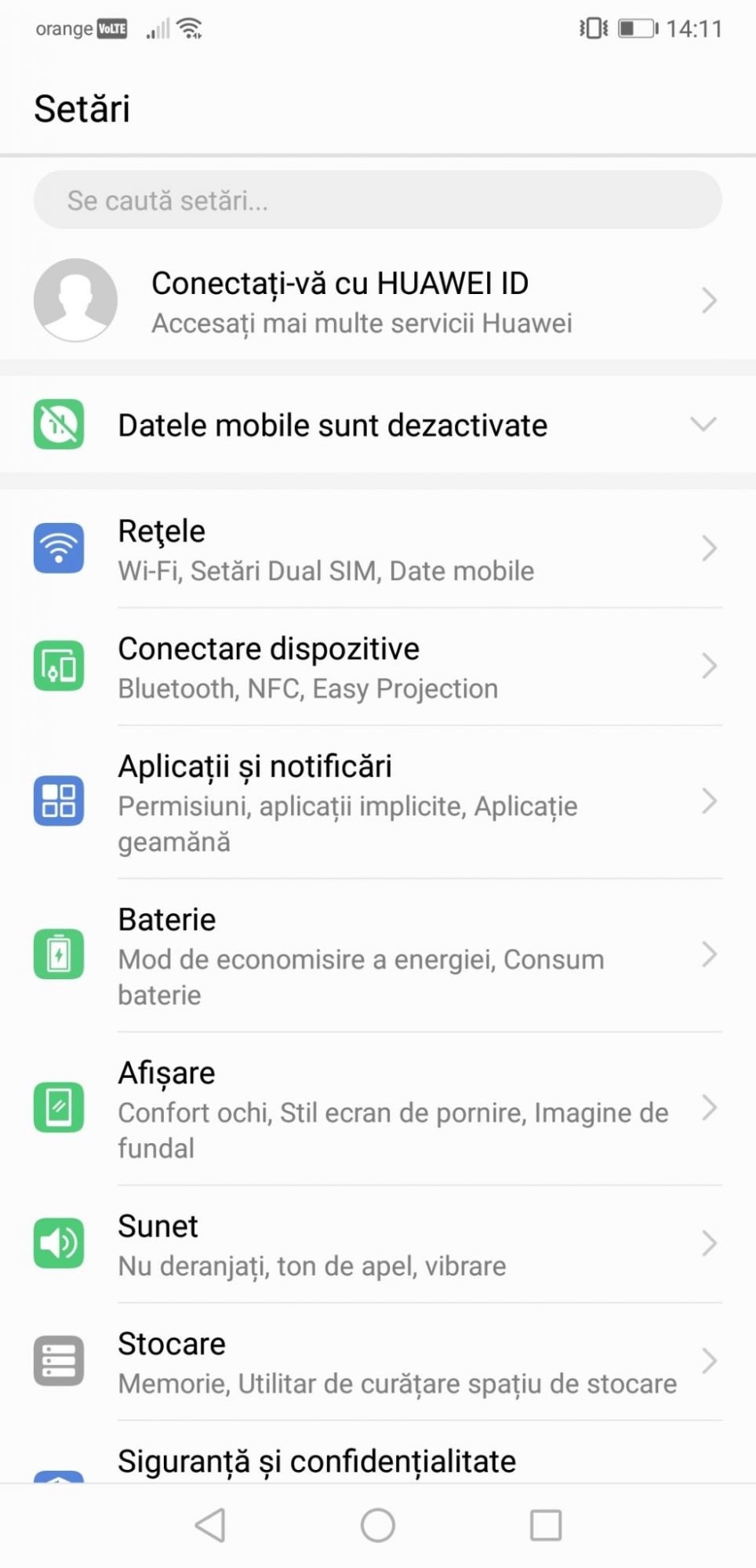756x1568 pixels.
Task: Tap the system back button
Action: (x=210, y=1525)
